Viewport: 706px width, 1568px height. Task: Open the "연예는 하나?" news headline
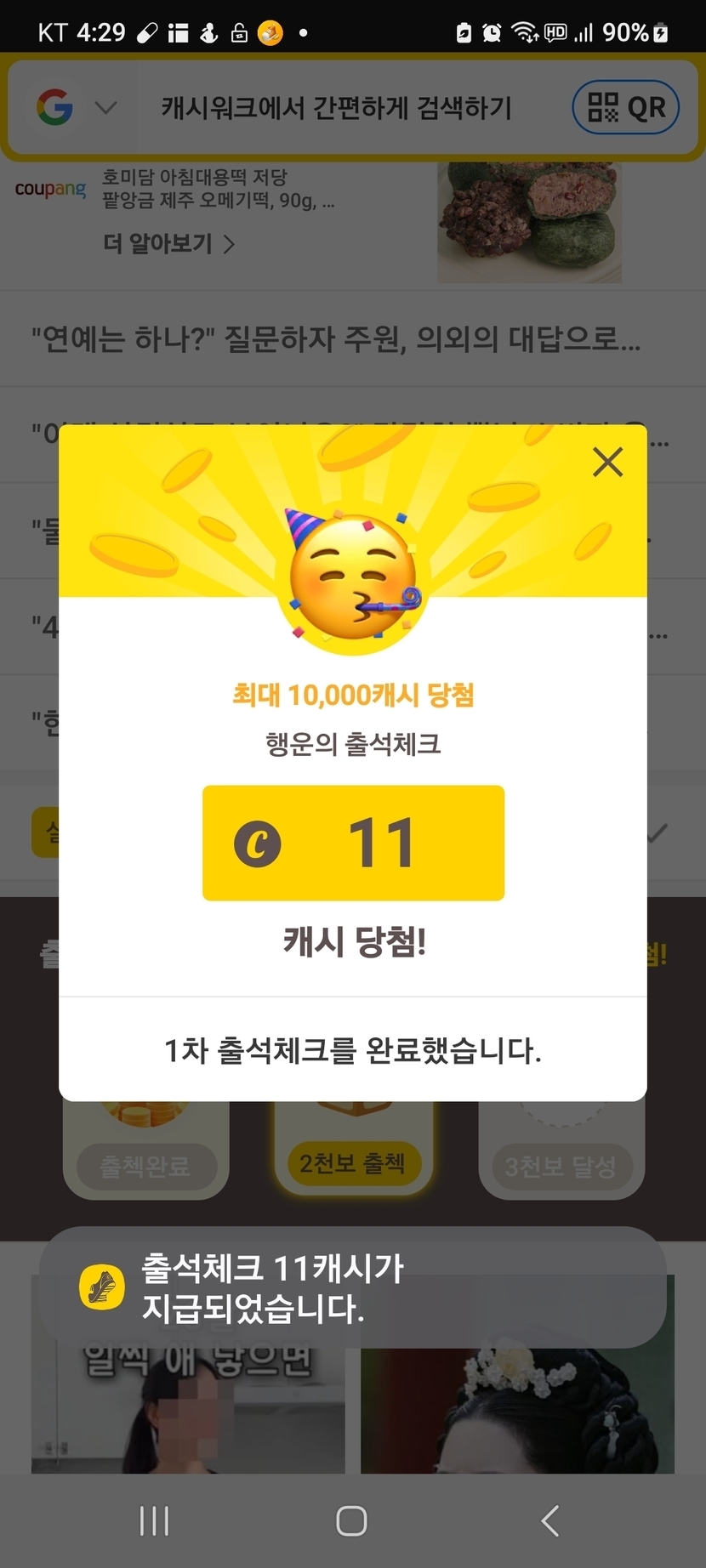pos(336,339)
